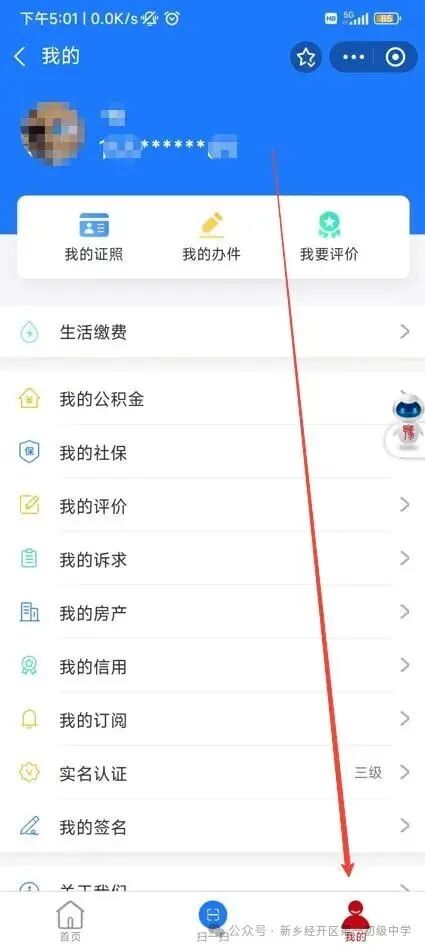The width and height of the screenshot is (425, 948).
Task: Open 我的房产
Action: click(212, 612)
